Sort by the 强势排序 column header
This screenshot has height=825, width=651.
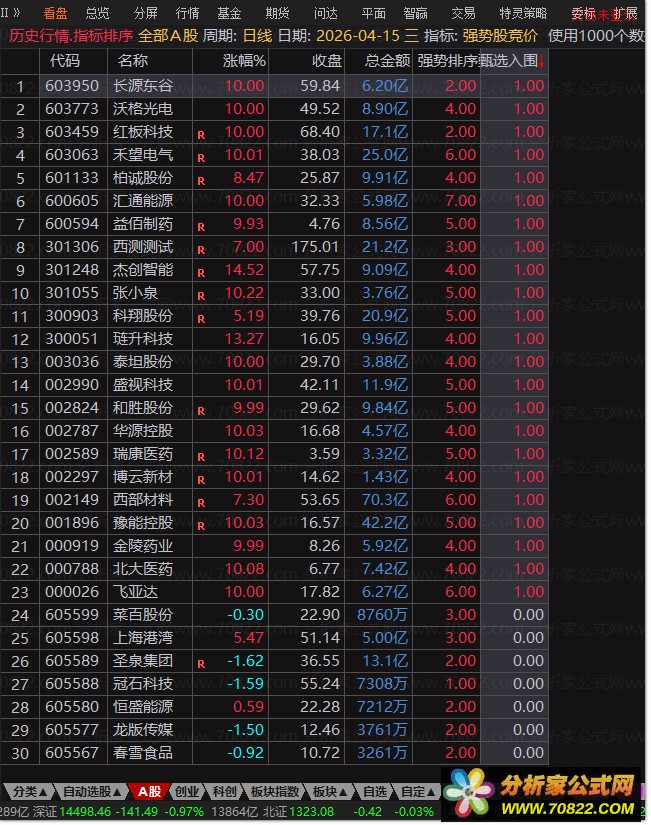pos(447,60)
